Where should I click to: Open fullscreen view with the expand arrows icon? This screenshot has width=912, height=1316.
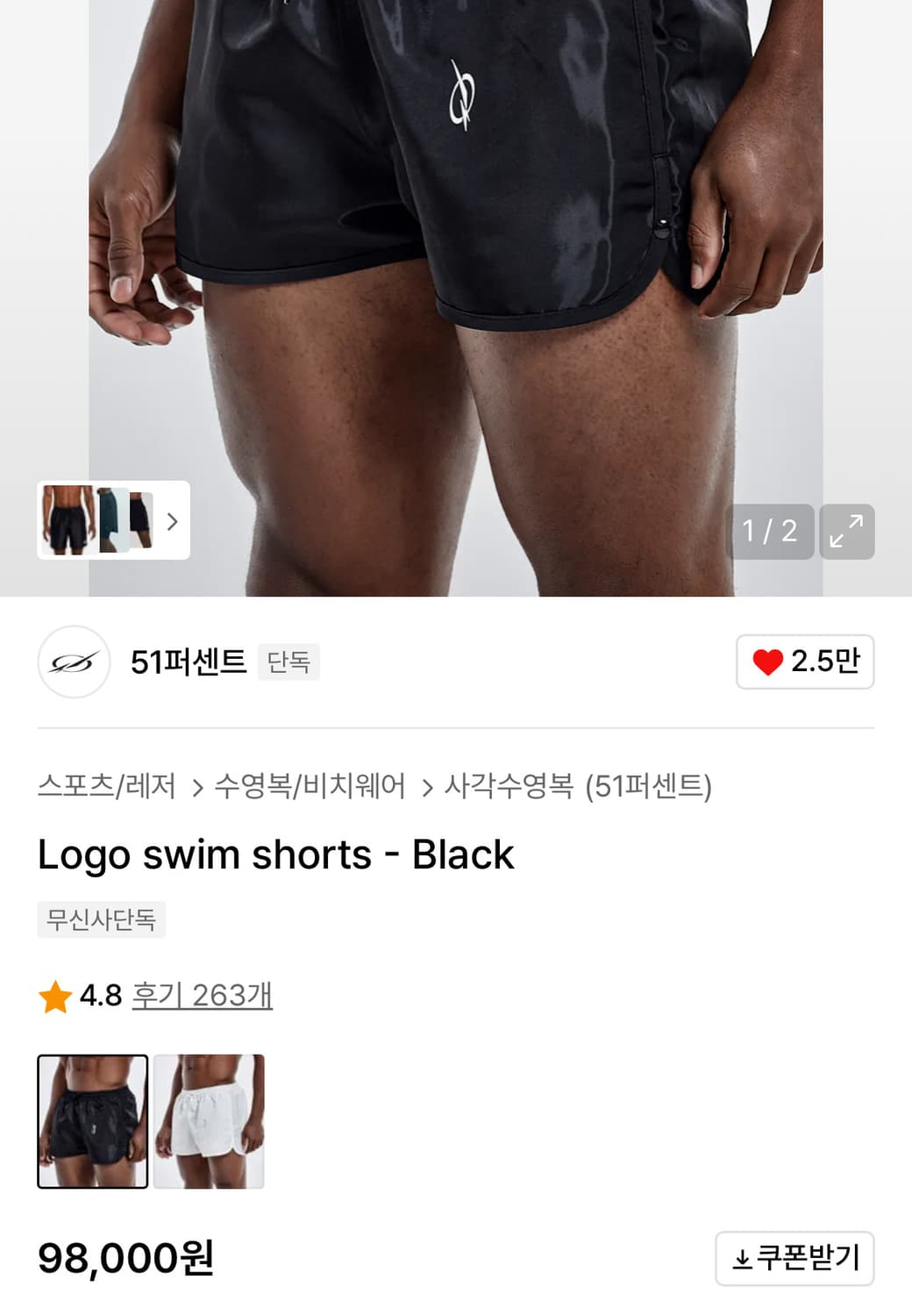pos(844,530)
